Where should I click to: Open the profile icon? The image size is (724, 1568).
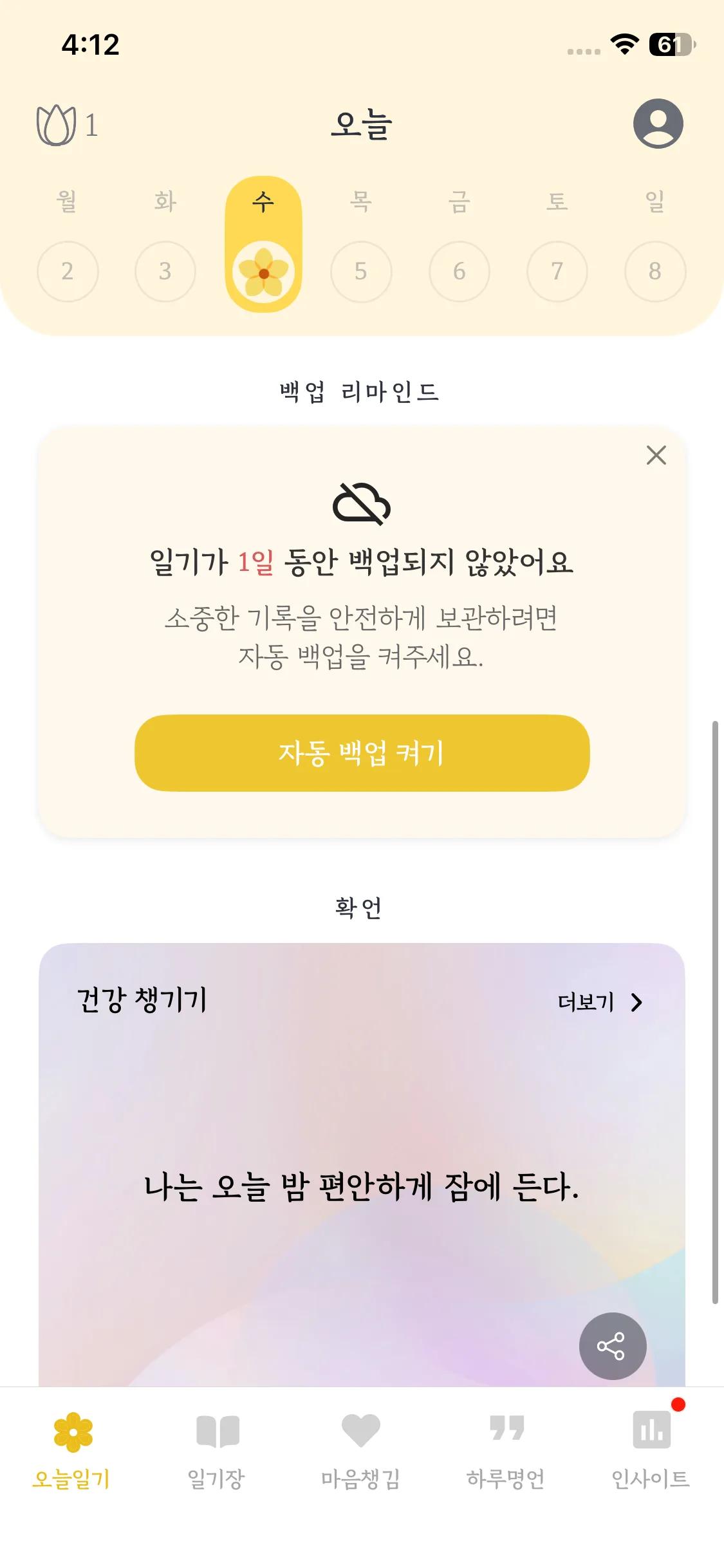click(658, 124)
